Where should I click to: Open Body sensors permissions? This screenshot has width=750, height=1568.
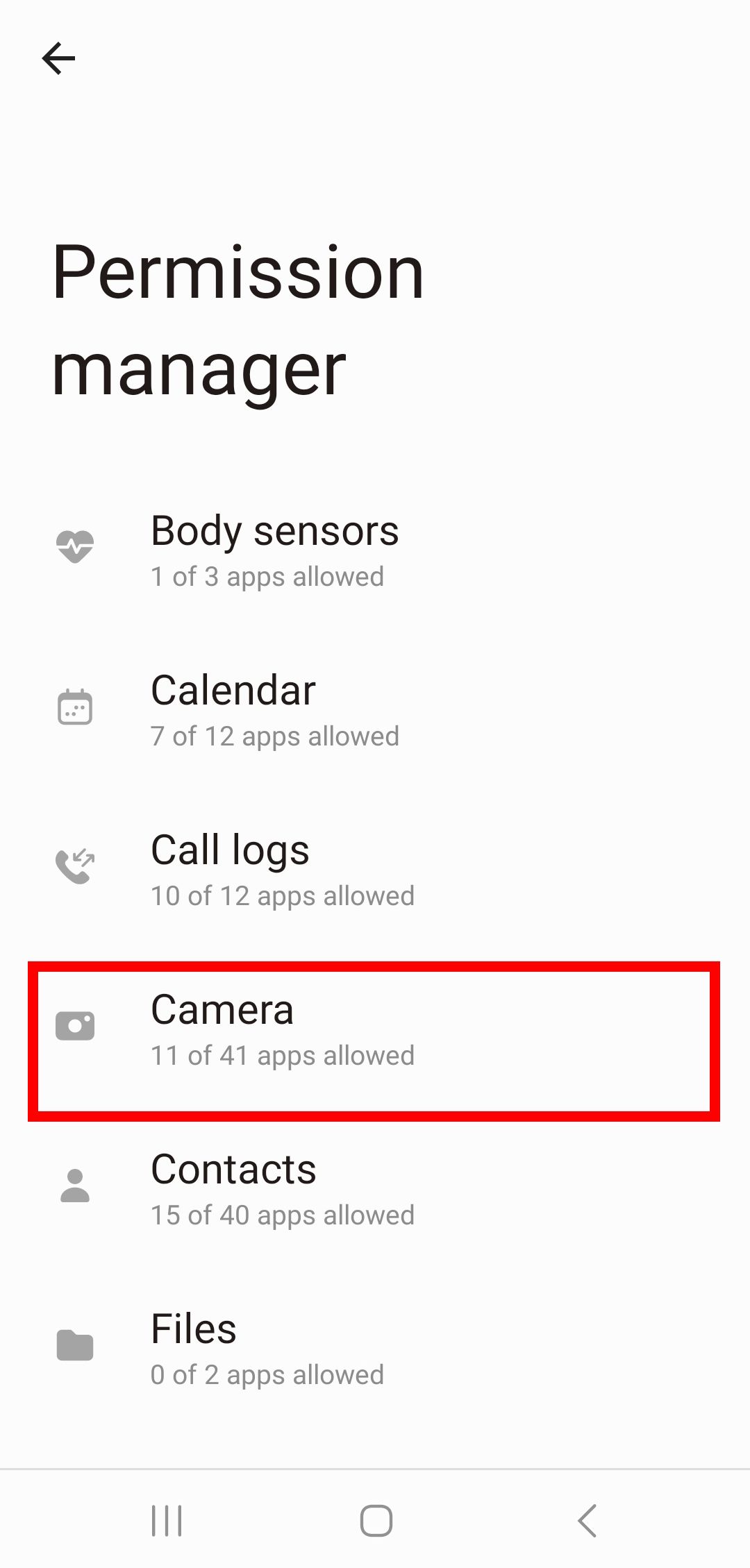coord(375,550)
